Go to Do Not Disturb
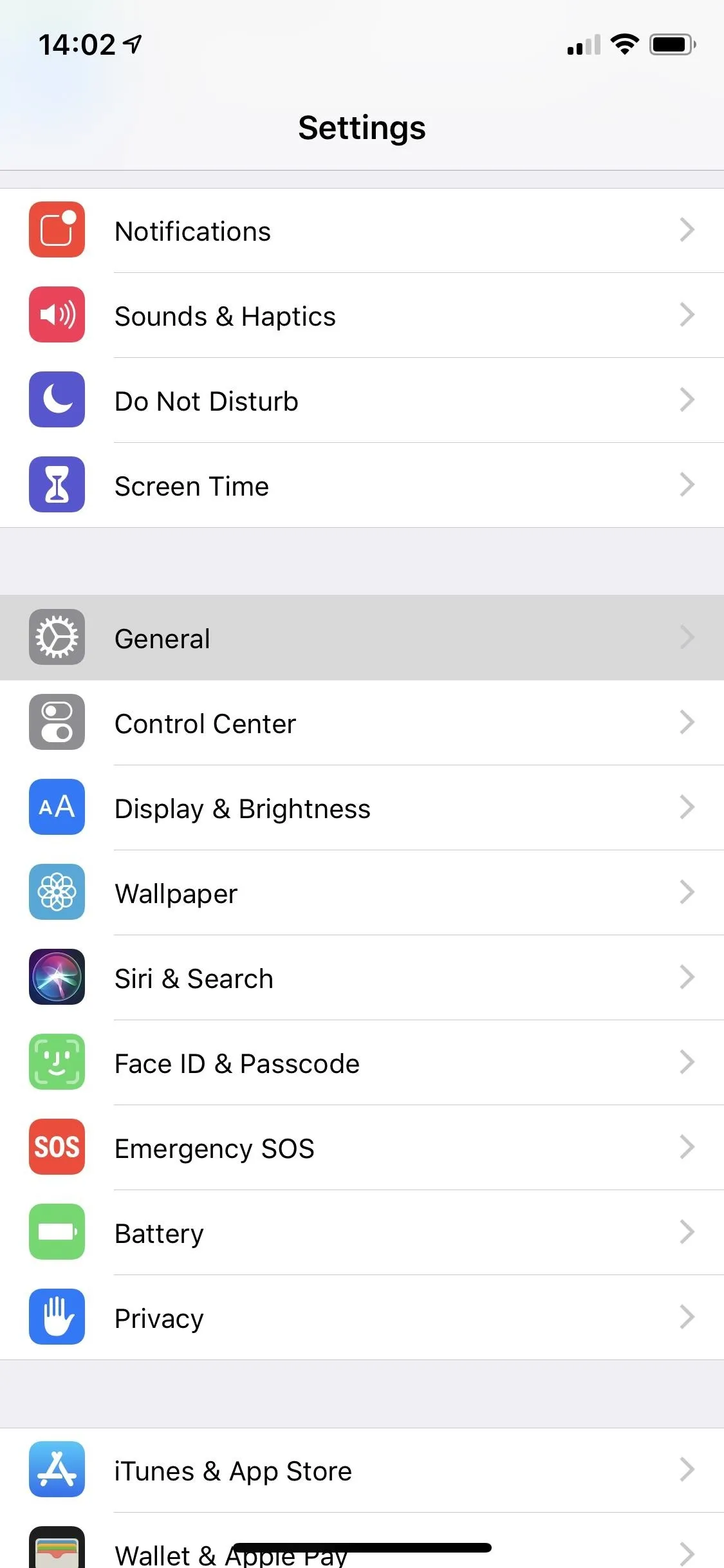Screen dimensions: 724x1568 [x=362, y=400]
